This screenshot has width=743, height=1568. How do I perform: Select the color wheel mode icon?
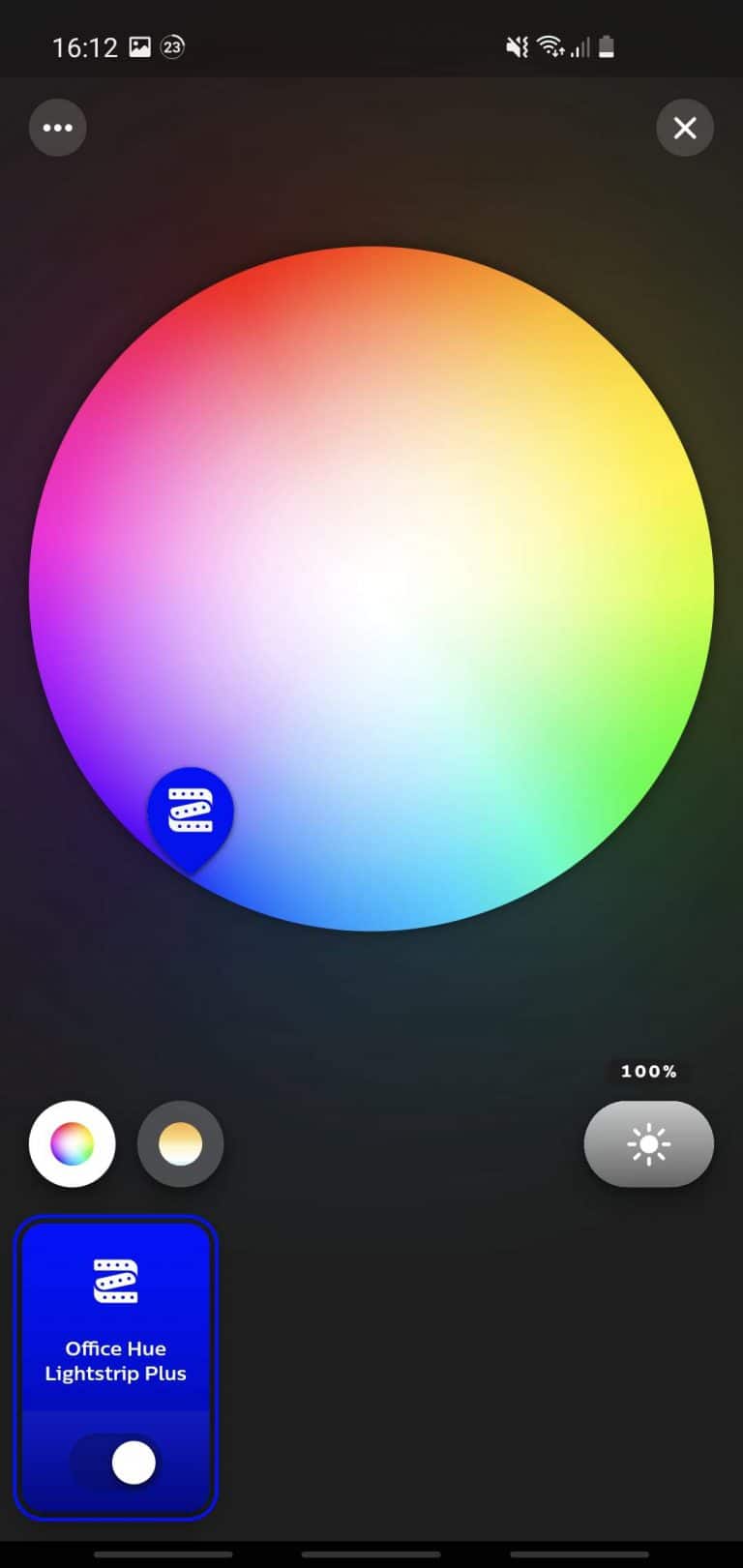(73, 1144)
